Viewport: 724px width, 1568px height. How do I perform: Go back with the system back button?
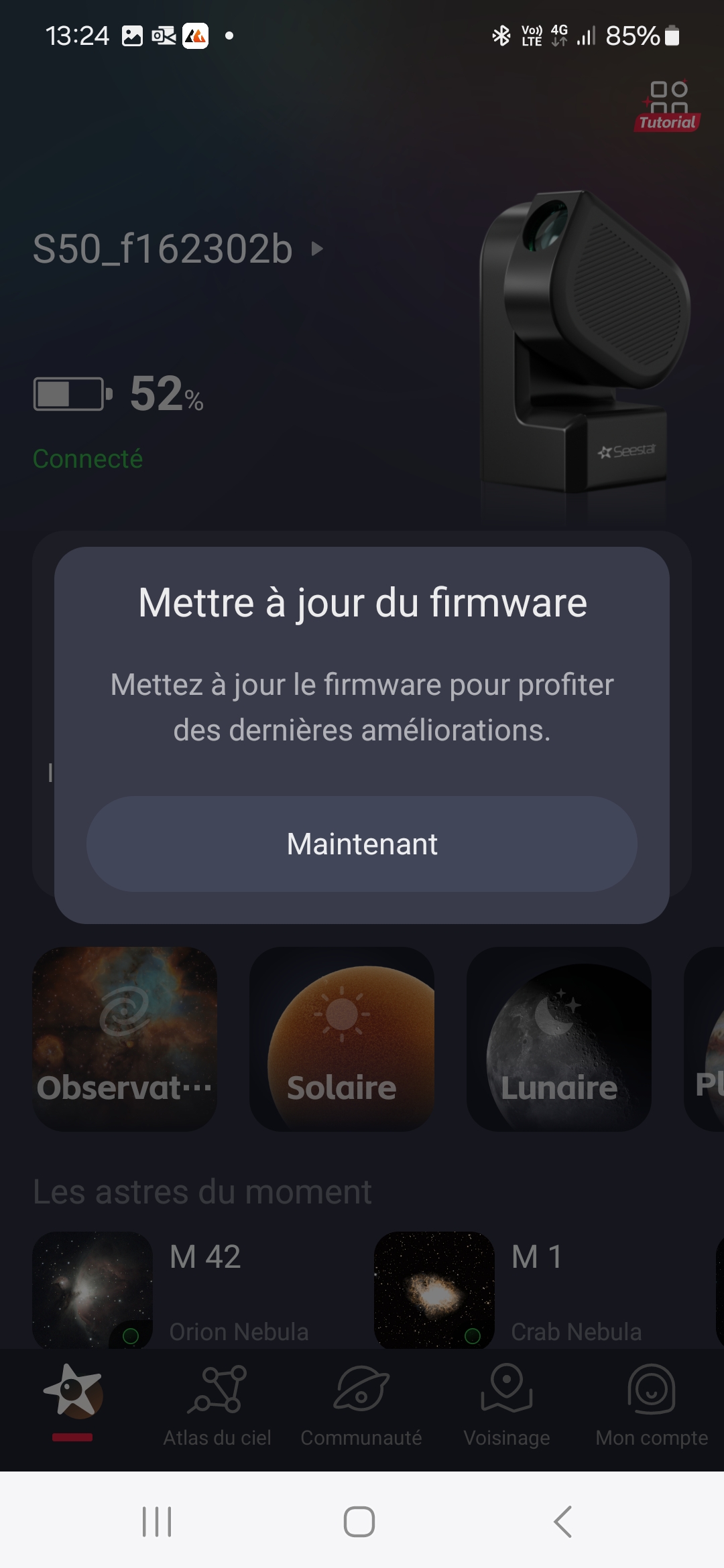coord(563,1521)
